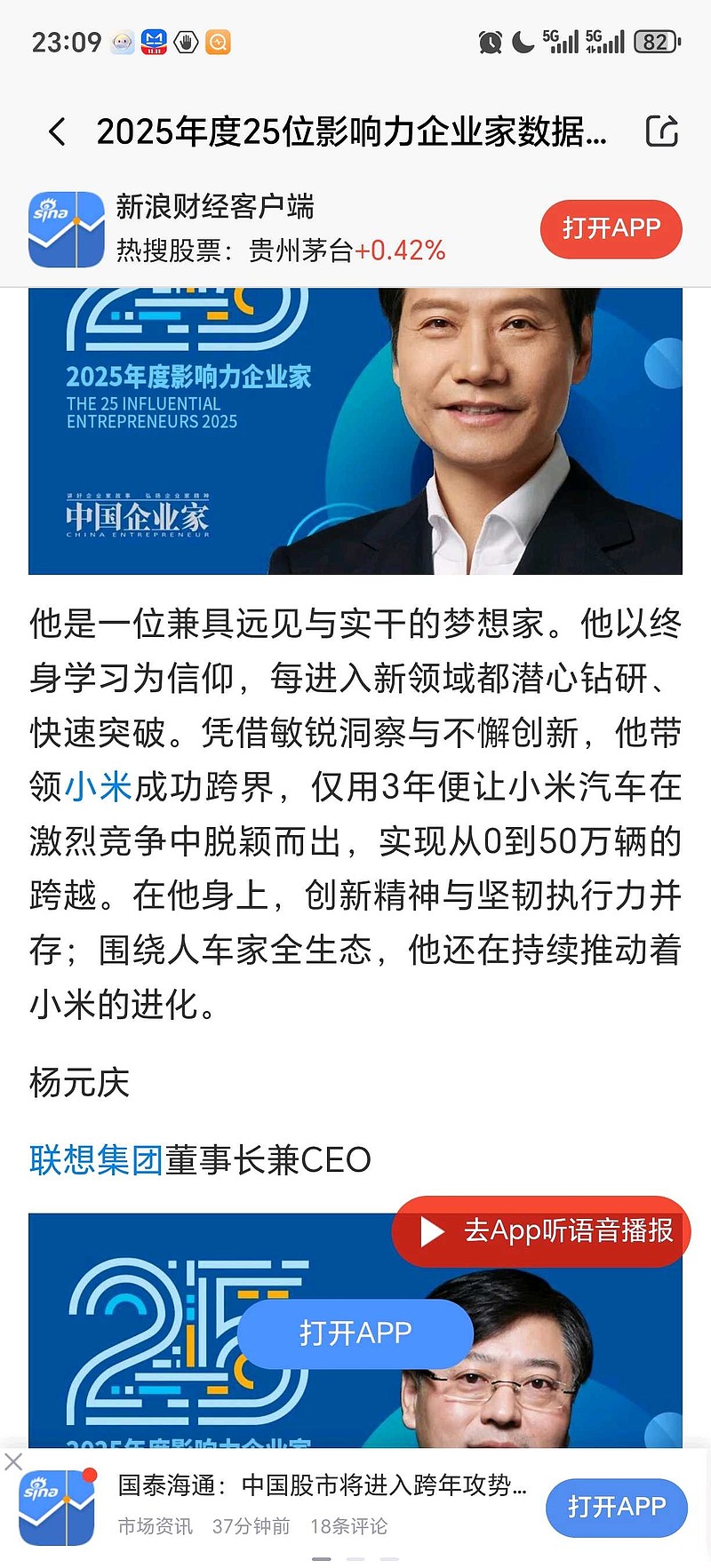Tap the back arrow to return

click(55, 130)
